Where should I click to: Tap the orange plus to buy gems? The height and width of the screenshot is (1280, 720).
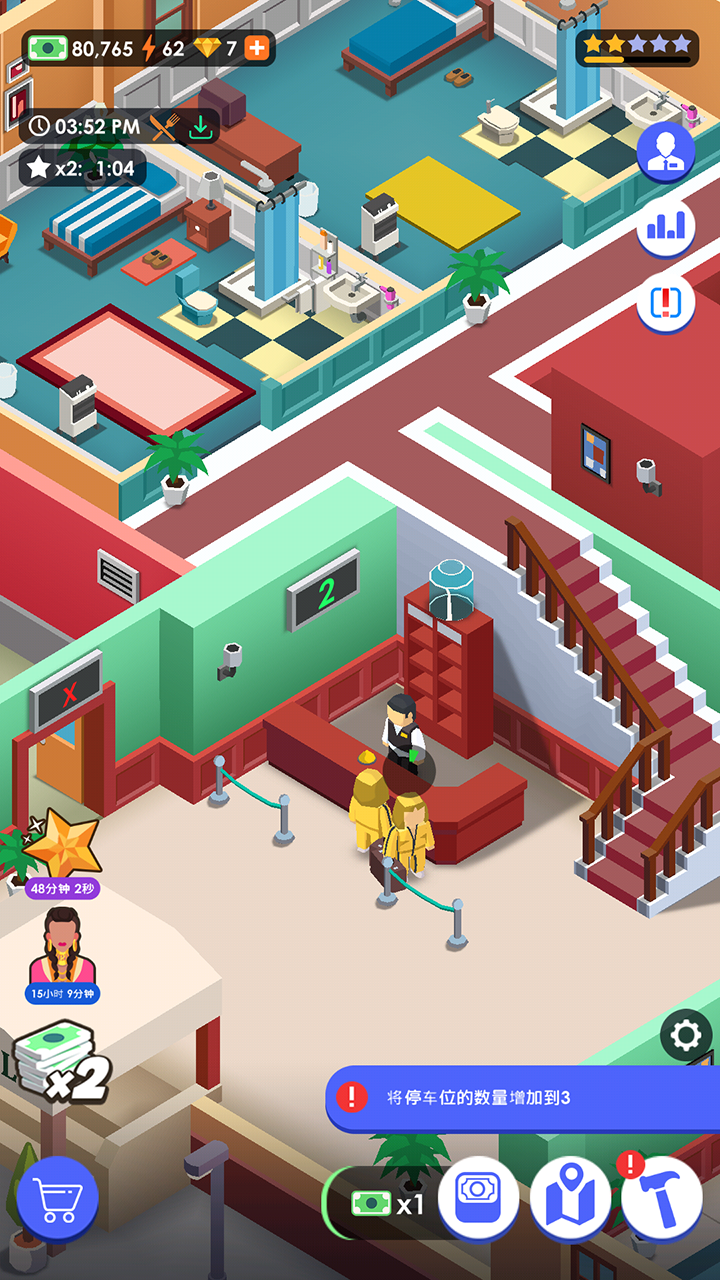click(257, 48)
